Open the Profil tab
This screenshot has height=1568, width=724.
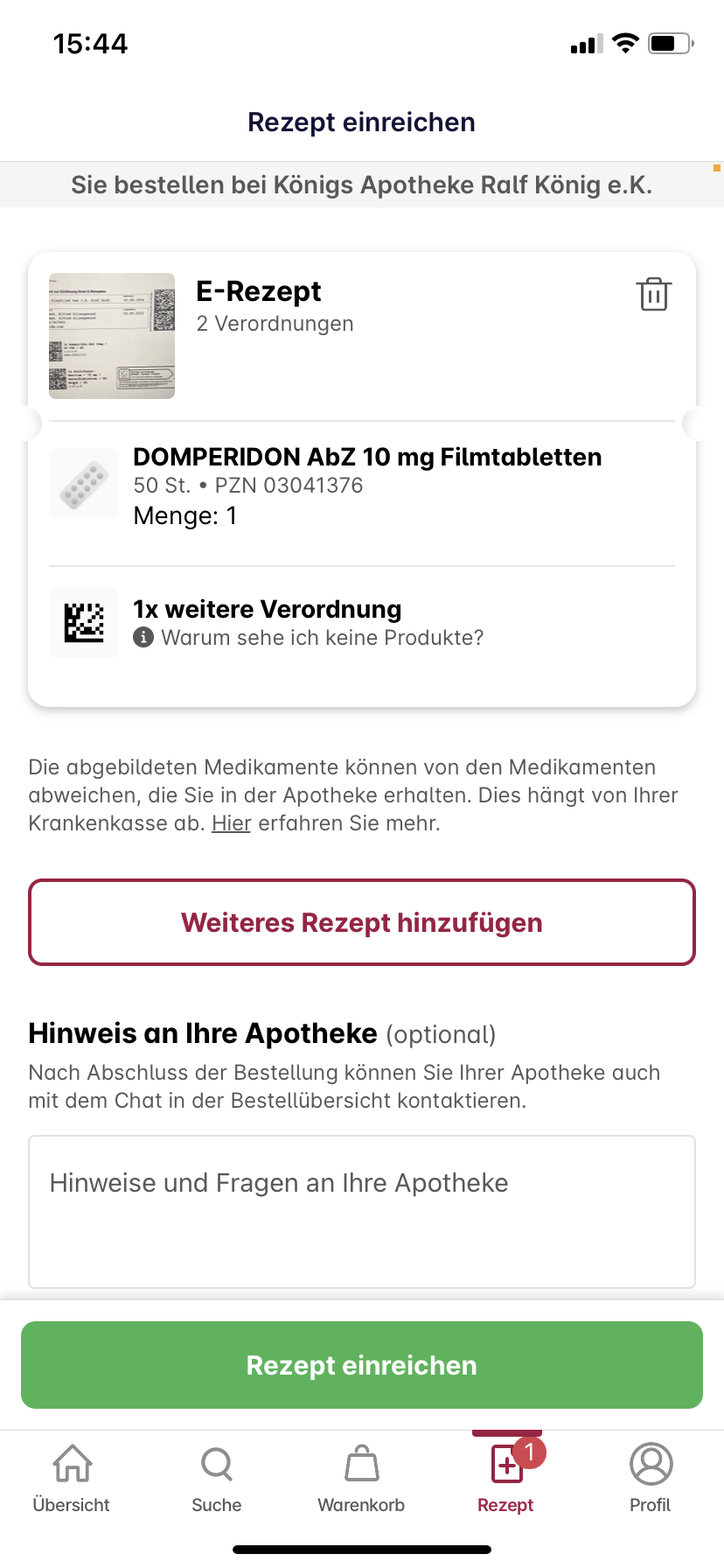(651, 1479)
